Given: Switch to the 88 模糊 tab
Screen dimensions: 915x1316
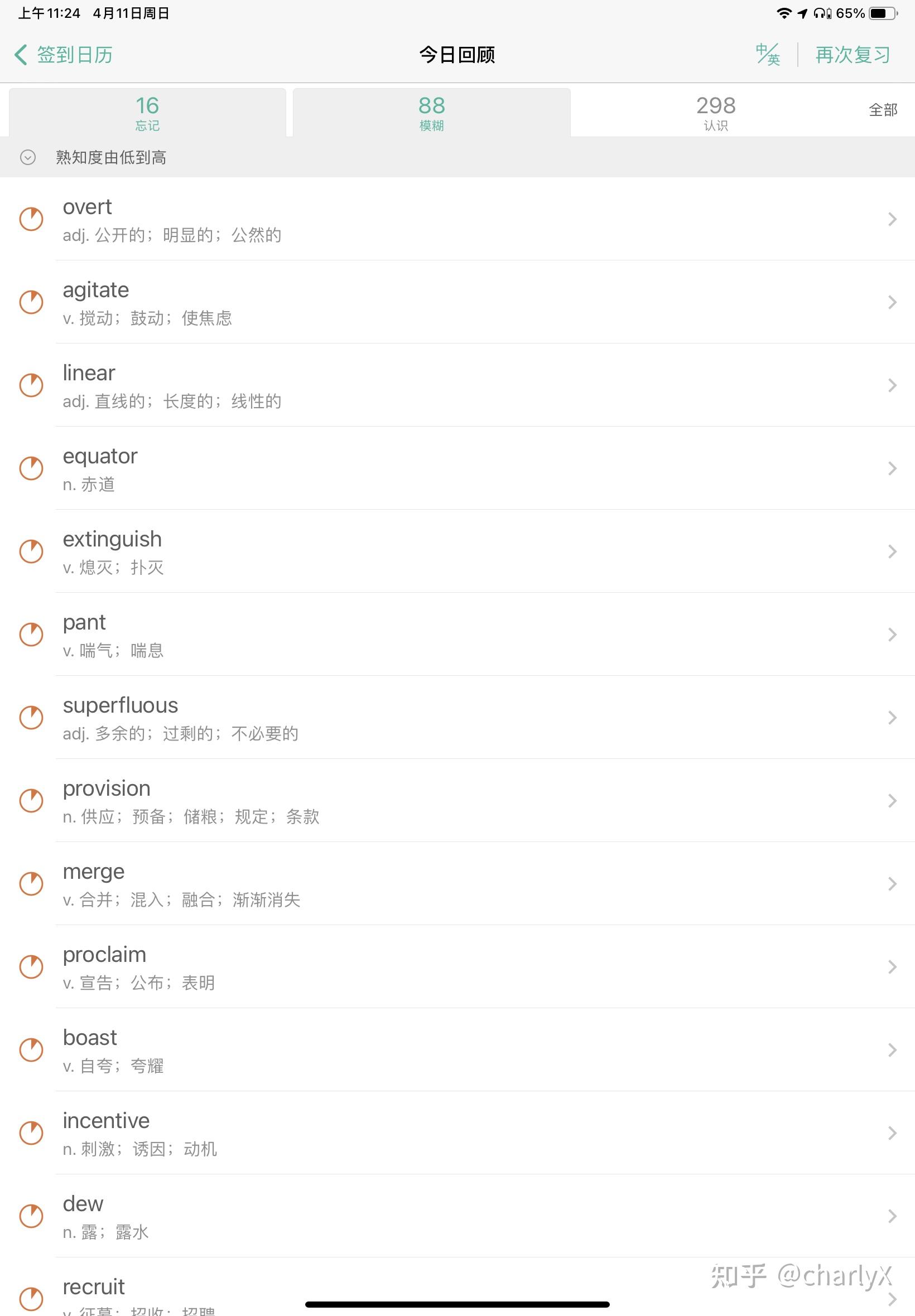Looking at the screenshot, I should click(x=431, y=112).
